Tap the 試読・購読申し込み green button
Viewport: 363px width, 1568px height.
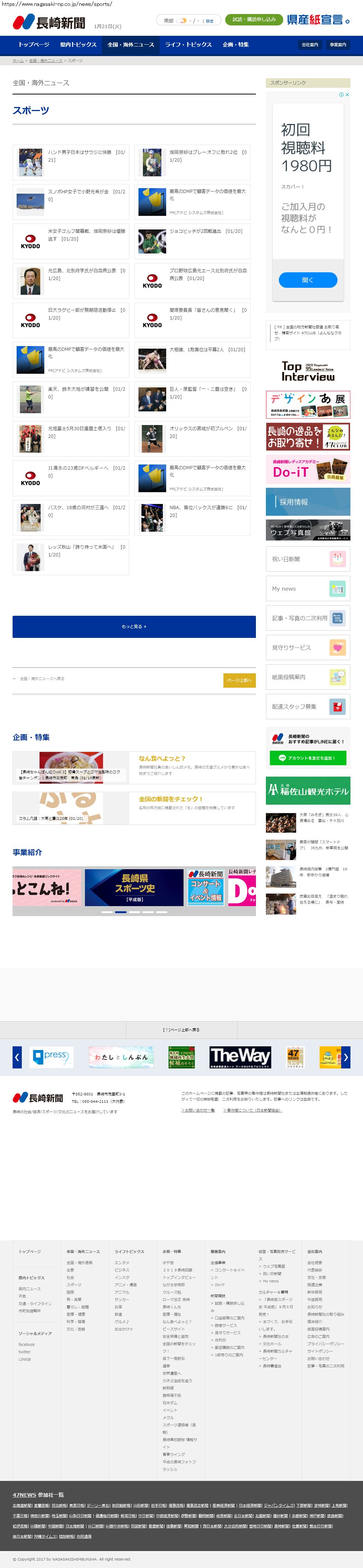point(254,20)
